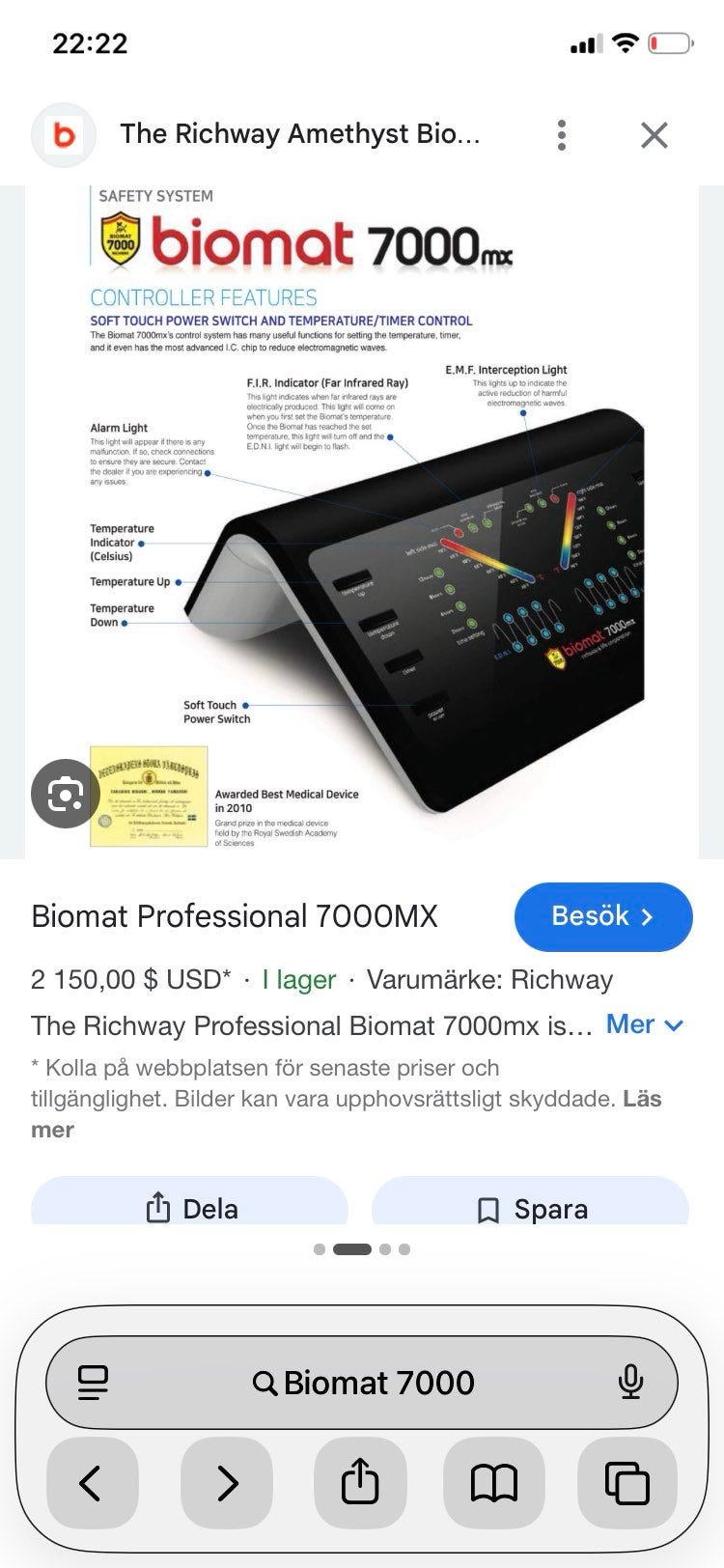Open the Läs mer link
Viewport: 724px width, 1568px height.
[x=347, y=1114]
